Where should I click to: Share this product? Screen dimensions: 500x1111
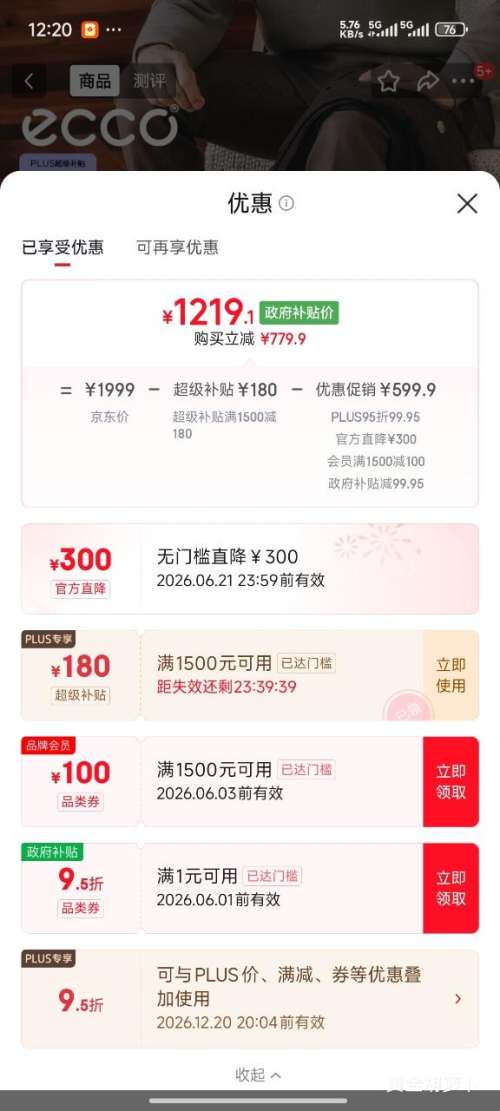pyautogui.click(x=427, y=81)
